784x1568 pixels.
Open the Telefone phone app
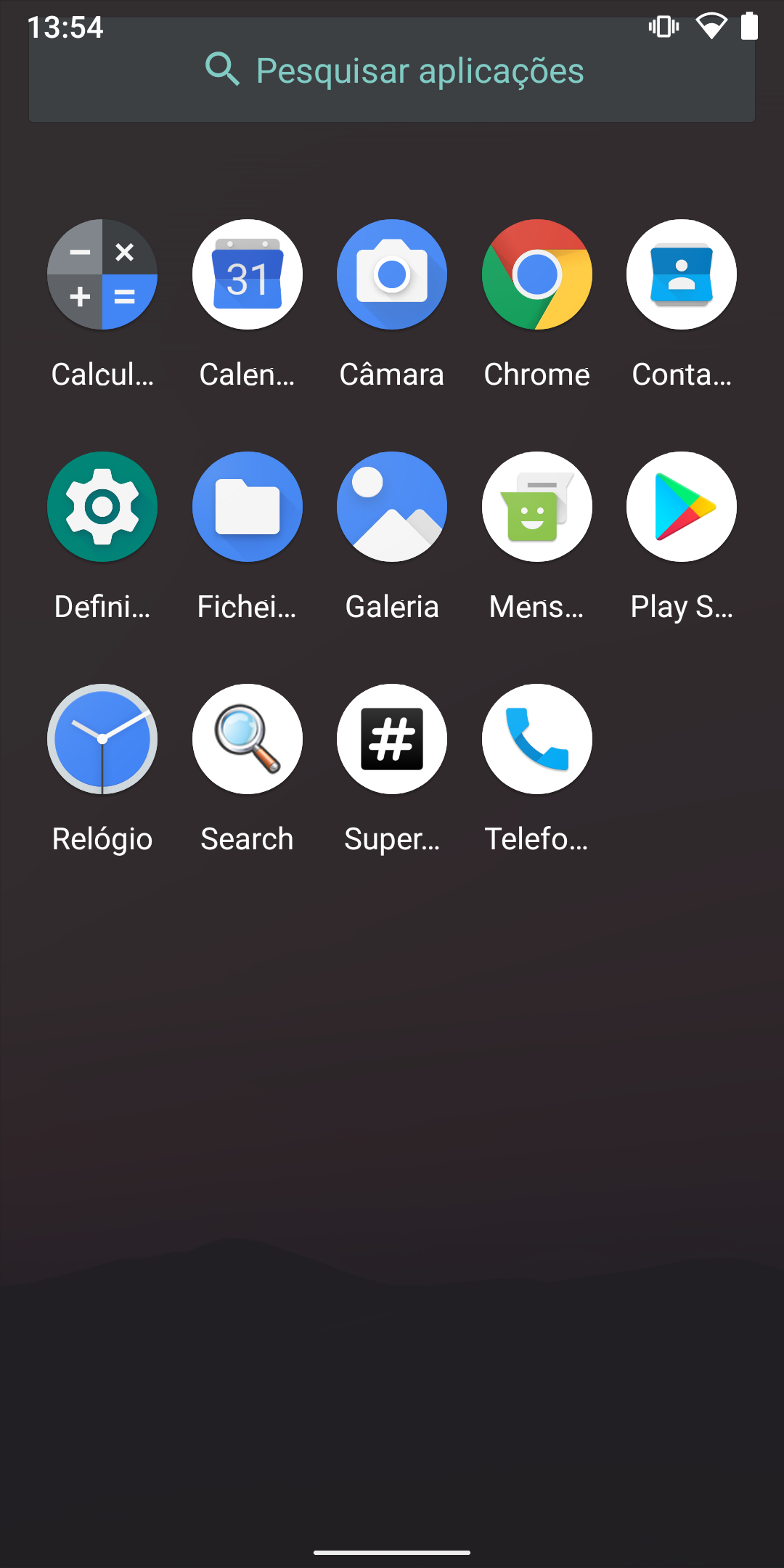coord(536,738)
